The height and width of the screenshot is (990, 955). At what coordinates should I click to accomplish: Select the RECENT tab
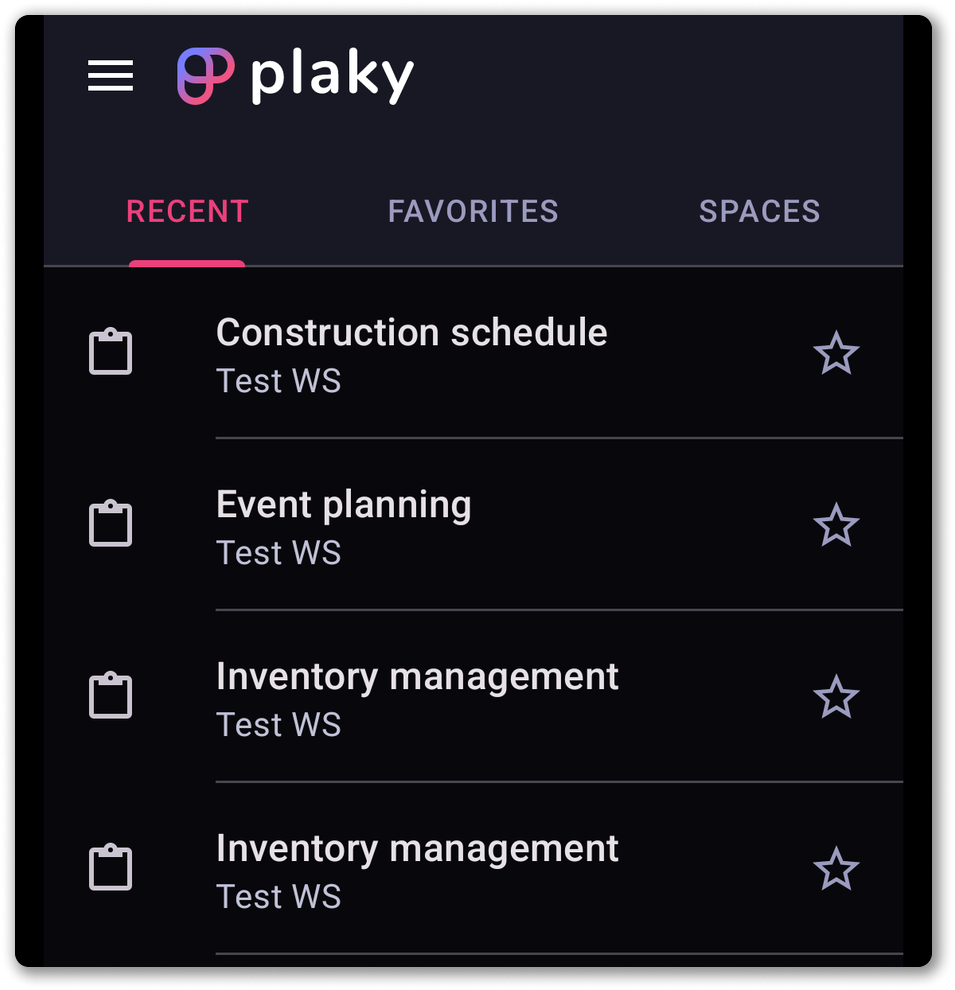click(x=187, y=211)
